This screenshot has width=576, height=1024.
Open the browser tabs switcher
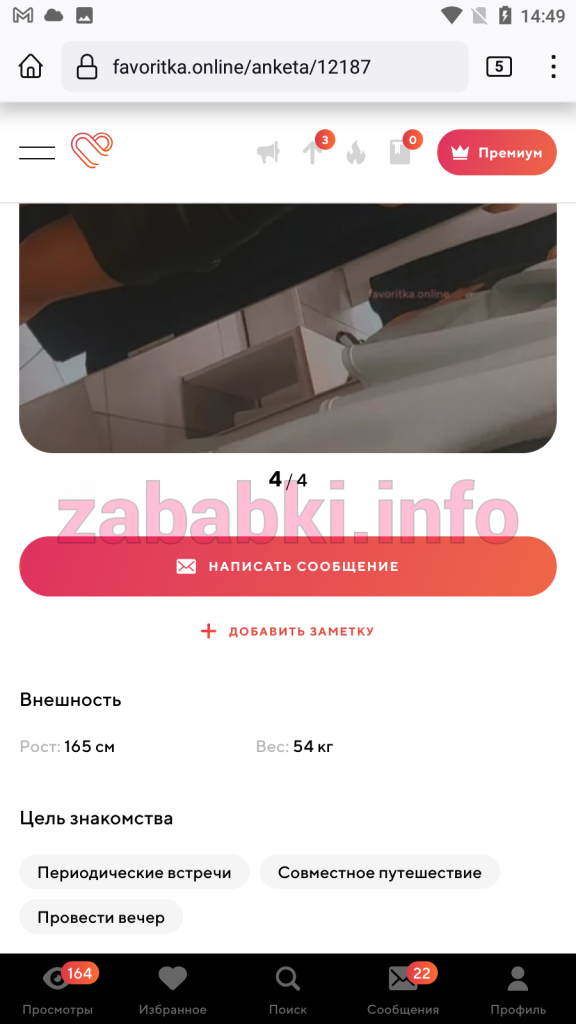pos(499,67)
